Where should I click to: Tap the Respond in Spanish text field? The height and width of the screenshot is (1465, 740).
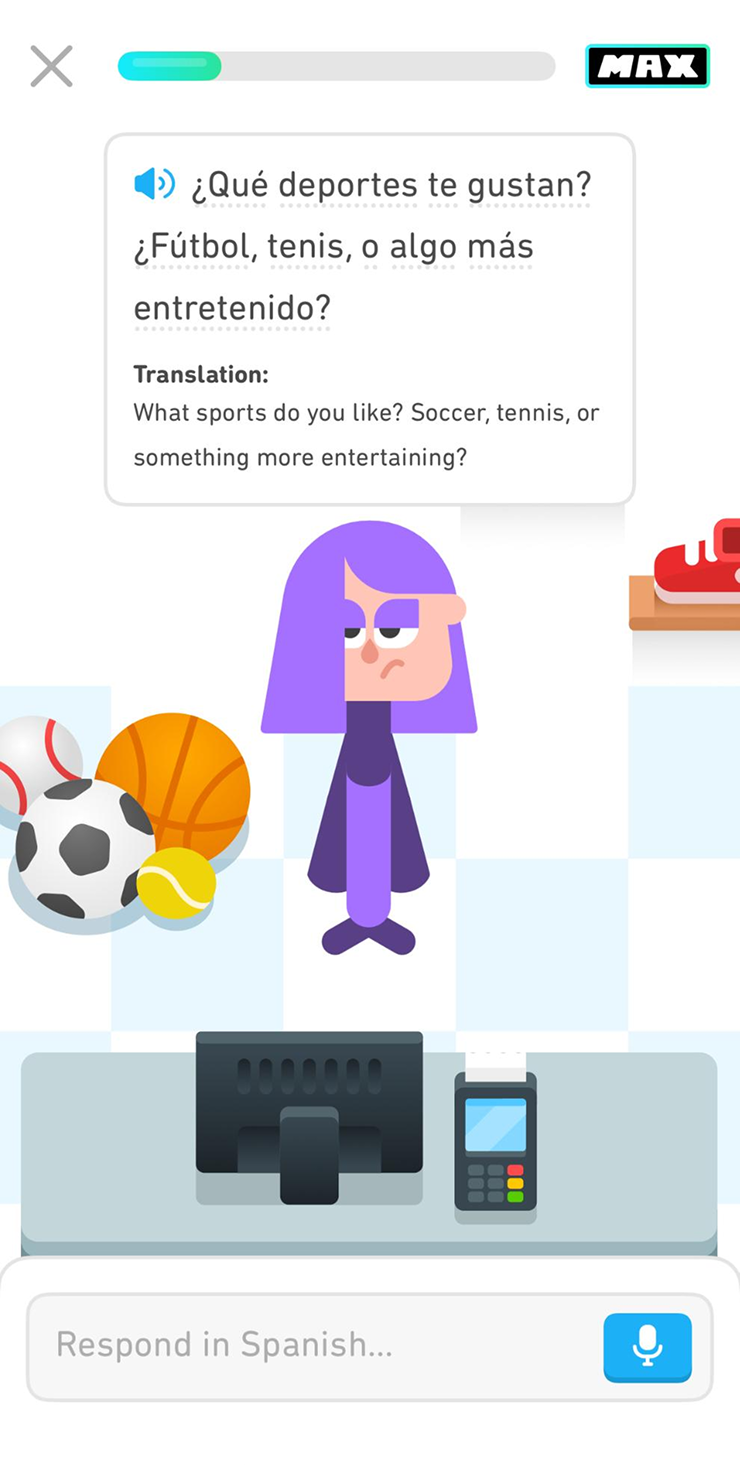click(310, 1345)
